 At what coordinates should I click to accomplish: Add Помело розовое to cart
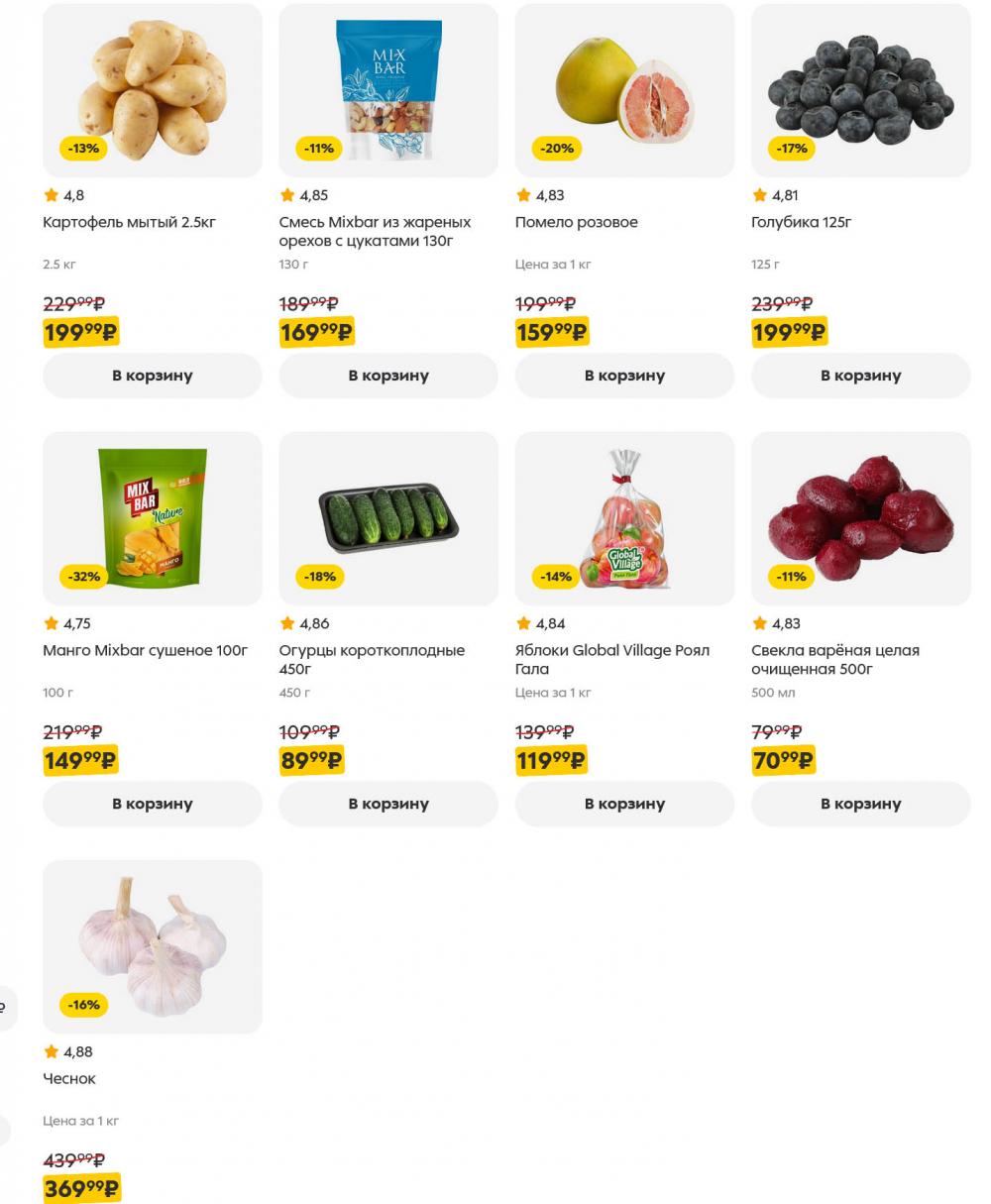(624, 376)
